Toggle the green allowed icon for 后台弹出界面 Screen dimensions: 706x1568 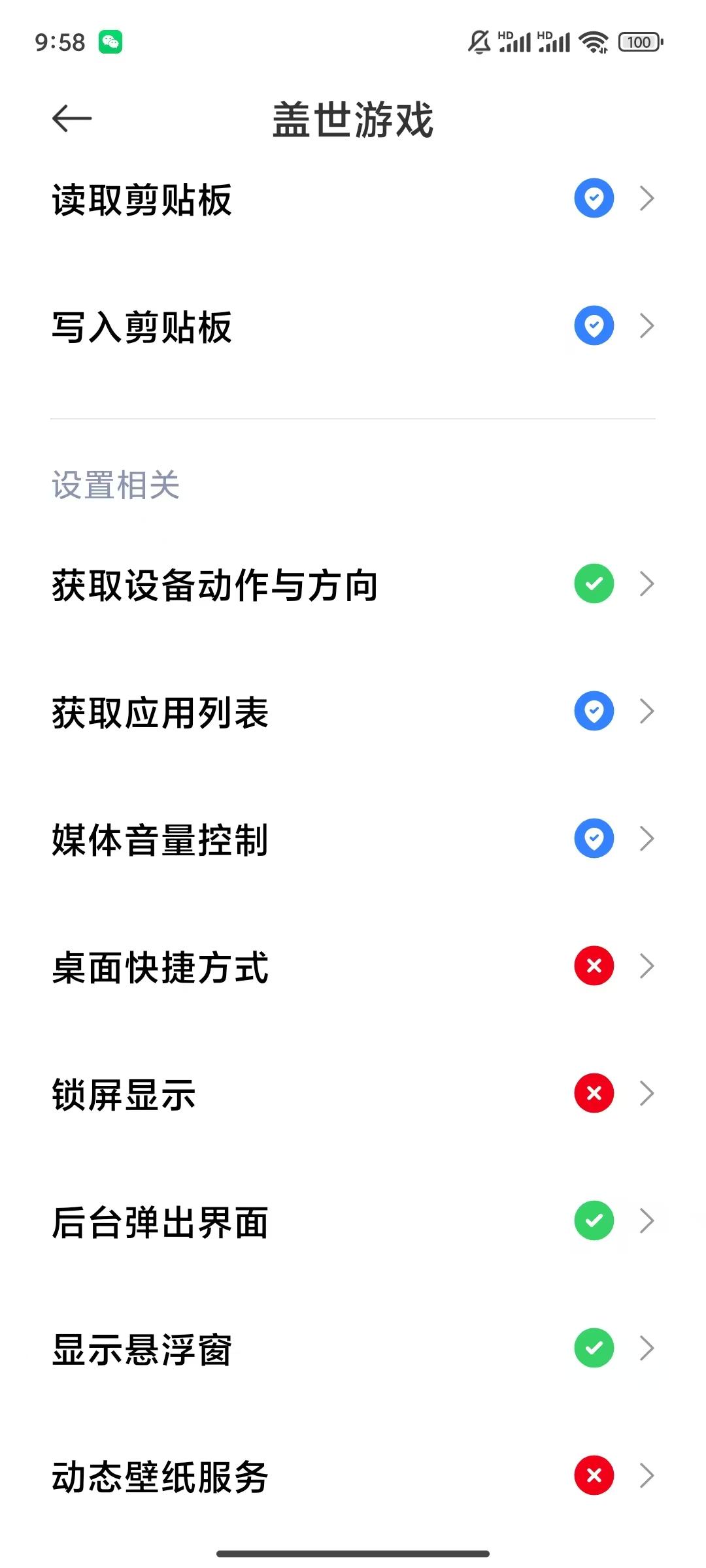pyautogui.click(x=593, y=1220)
